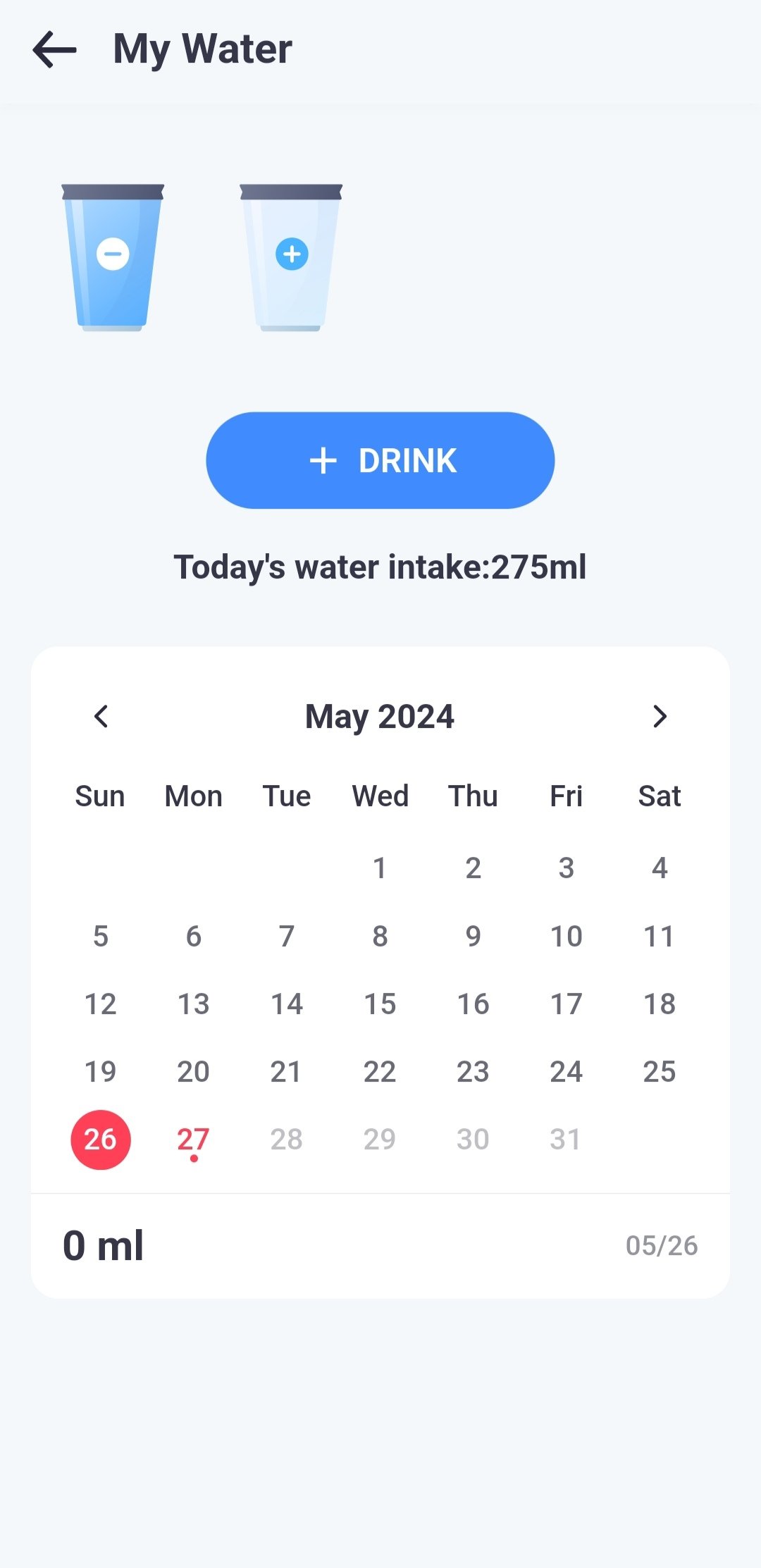Screen dimensions: 761x1568
Task: Choose May 15 in the calendar
Action: coord(380,1004)
